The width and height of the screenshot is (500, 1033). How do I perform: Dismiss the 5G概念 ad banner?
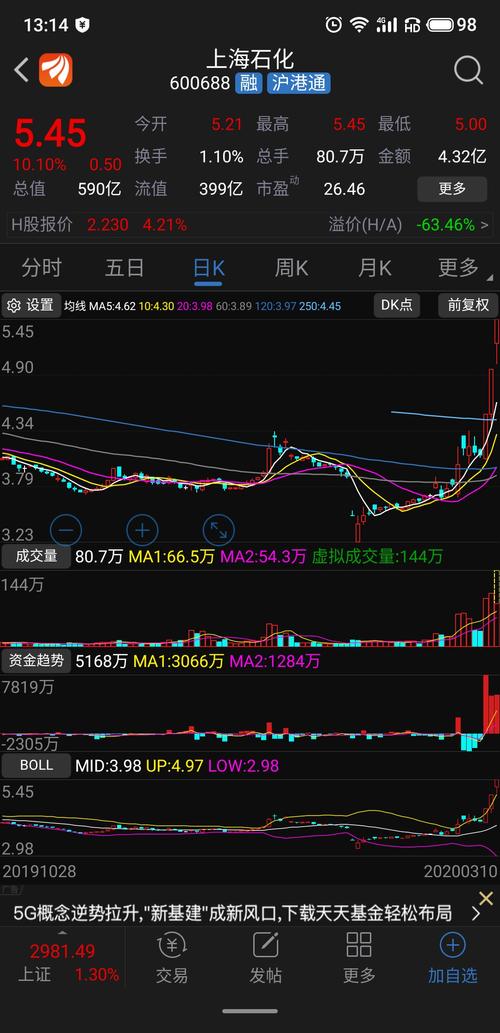click(x=486, y=898)
